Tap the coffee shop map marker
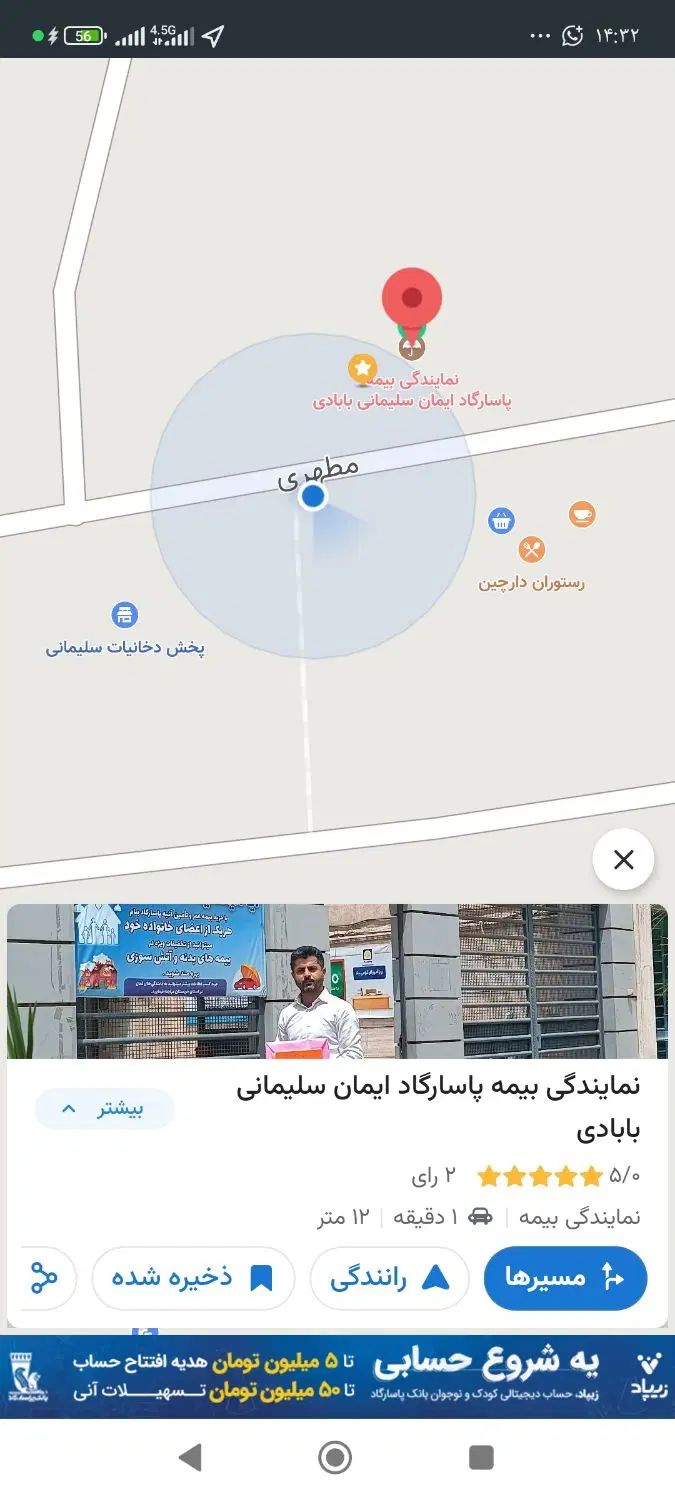Image resolution: width=675 pixels, height=1500 pixels. coord(582,514)
